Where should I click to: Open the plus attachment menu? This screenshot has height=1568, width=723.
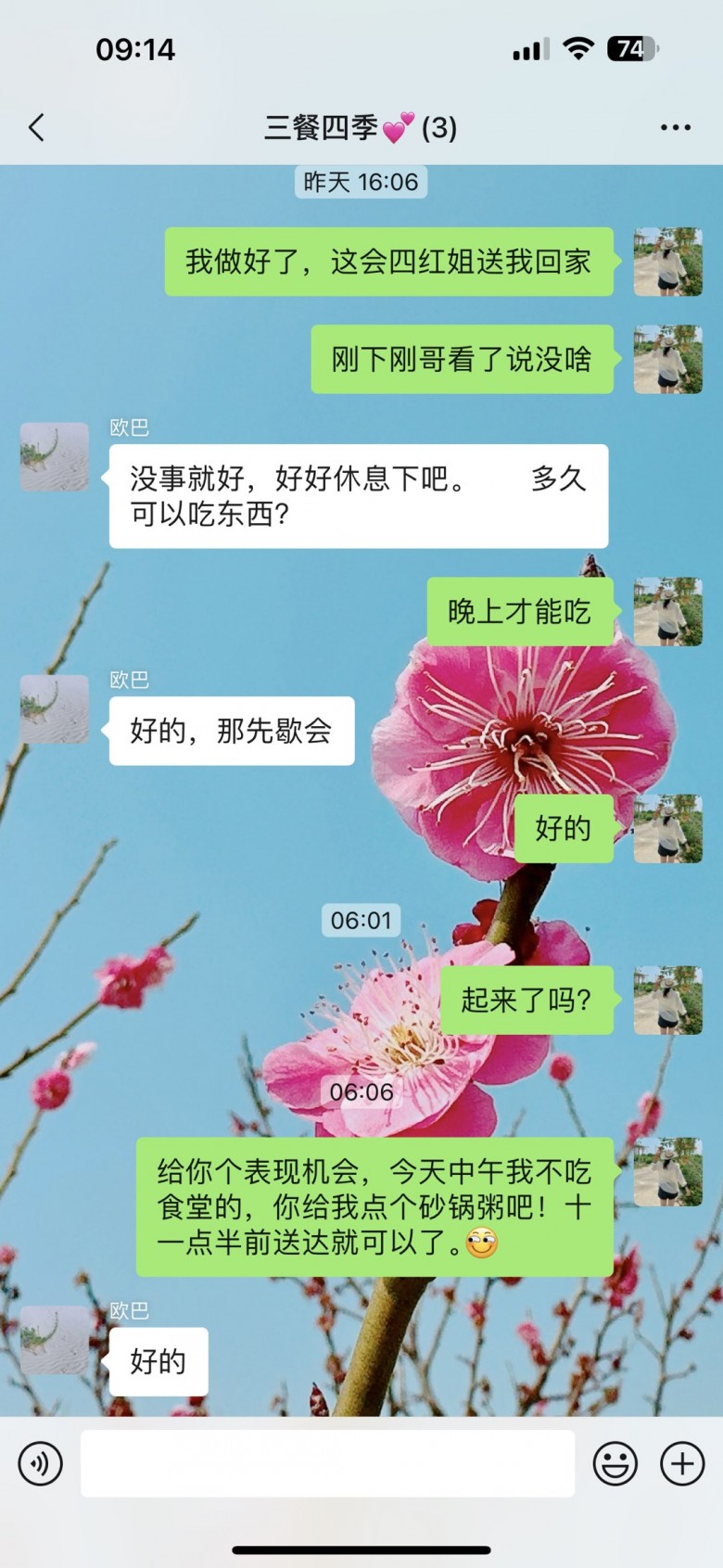click(x=682, y=1464)
